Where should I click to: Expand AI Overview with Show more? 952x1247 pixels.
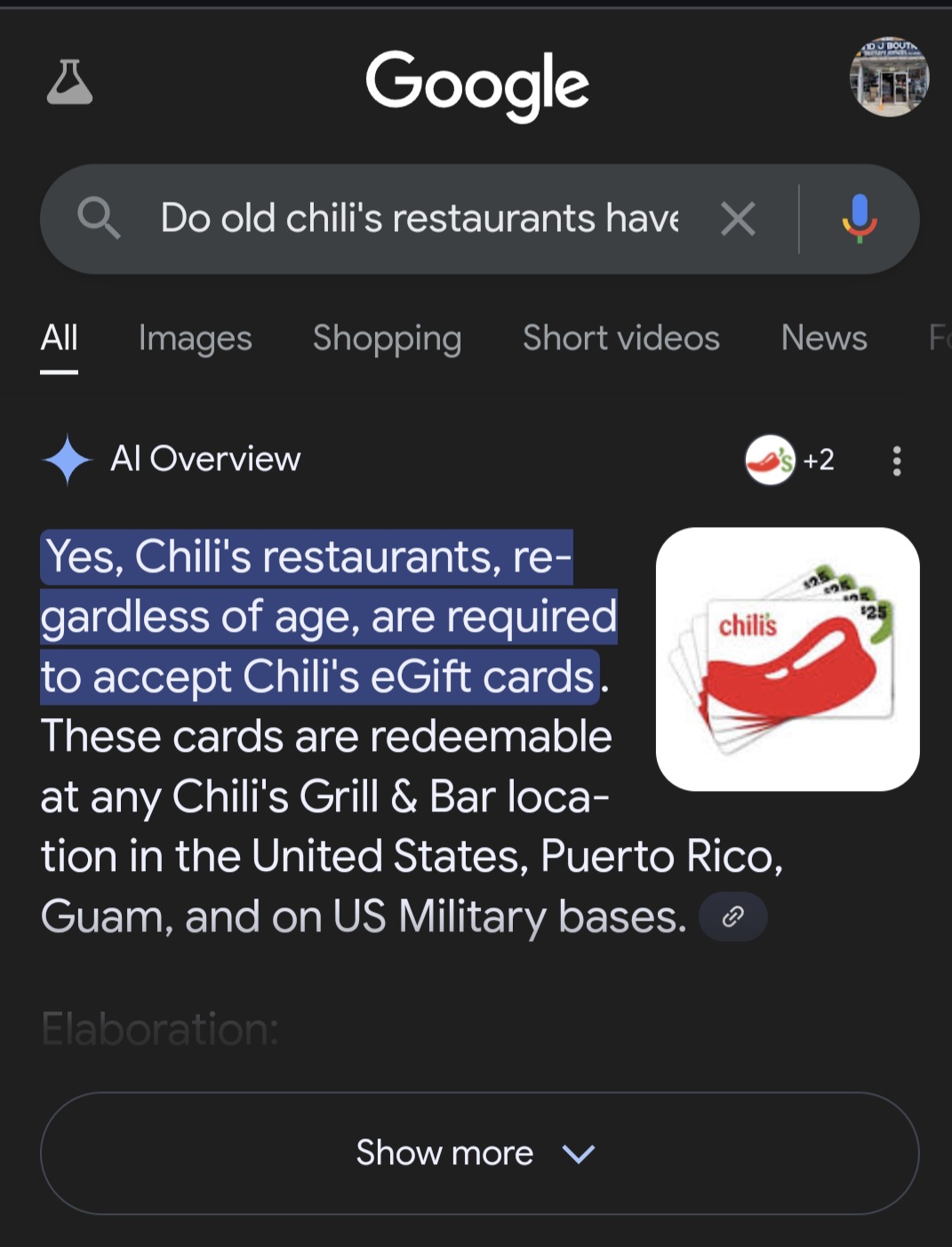coord(479,1153)
